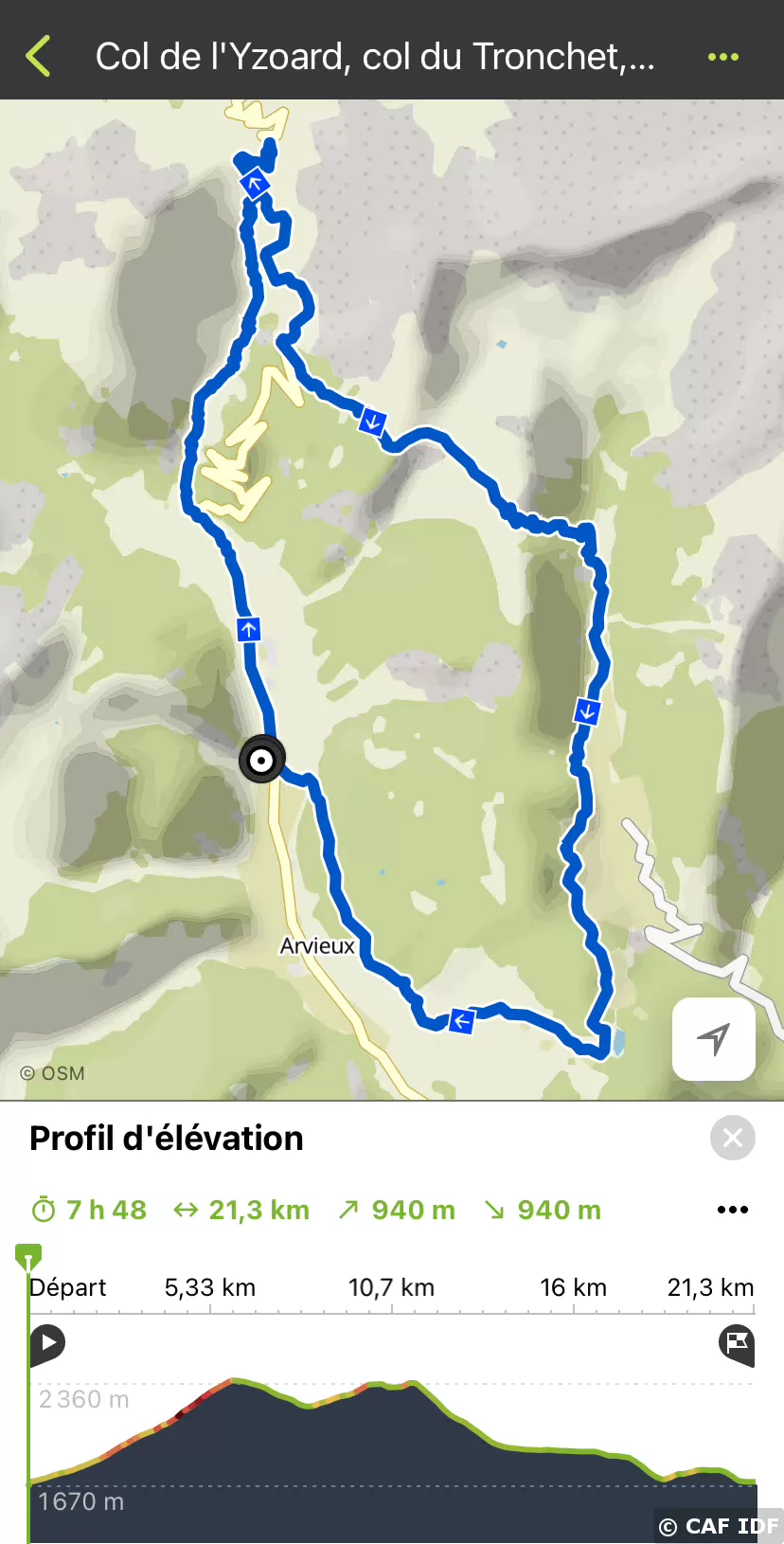Image resolution: width=784 pixels, height=1544 pixels.
Task: Open the OSM attribution link
Action: click(x=53, y=1073)
